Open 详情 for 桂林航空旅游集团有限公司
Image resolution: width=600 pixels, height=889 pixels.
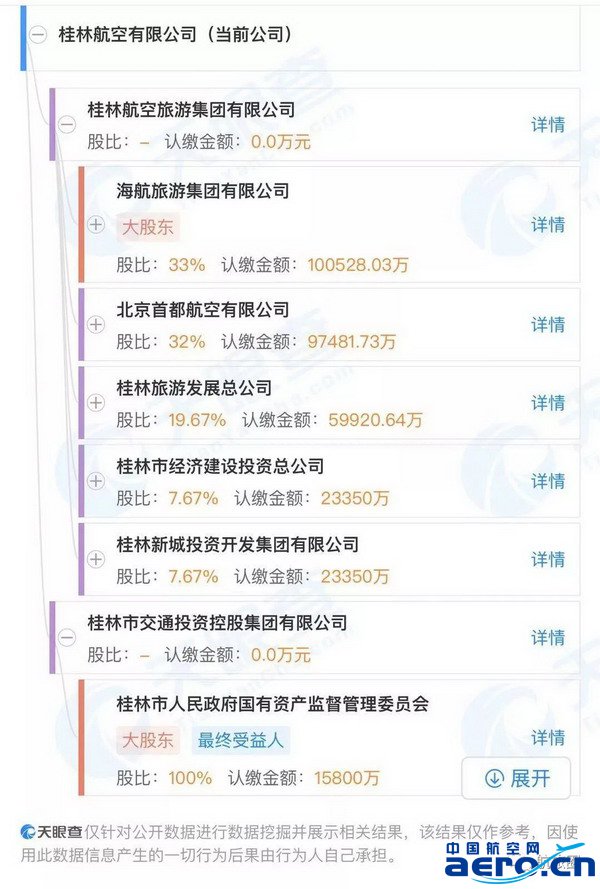(548, 125)
